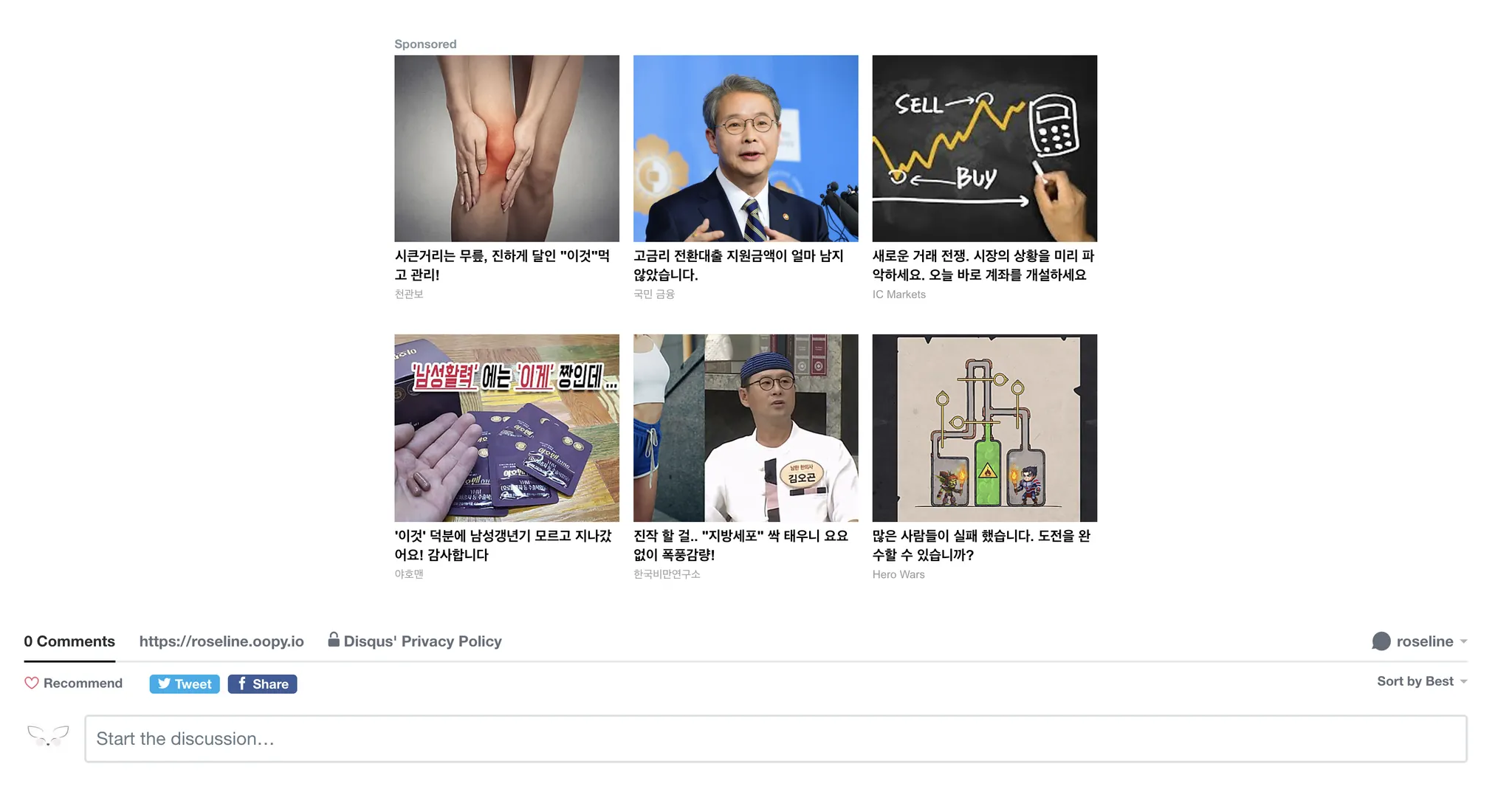Tweet this page

[x=185, y=684]
